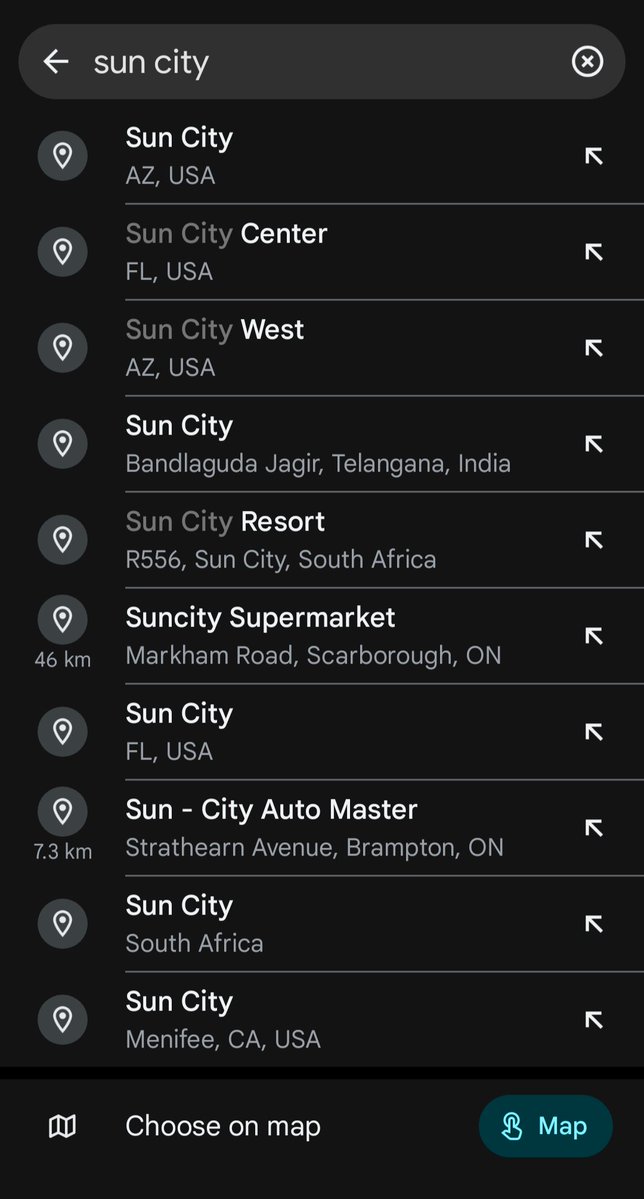The height and width of the screenshot is (1199, 644).
Task: Open Sun - City Auto Master in Brampton
Action: point(320,828)
